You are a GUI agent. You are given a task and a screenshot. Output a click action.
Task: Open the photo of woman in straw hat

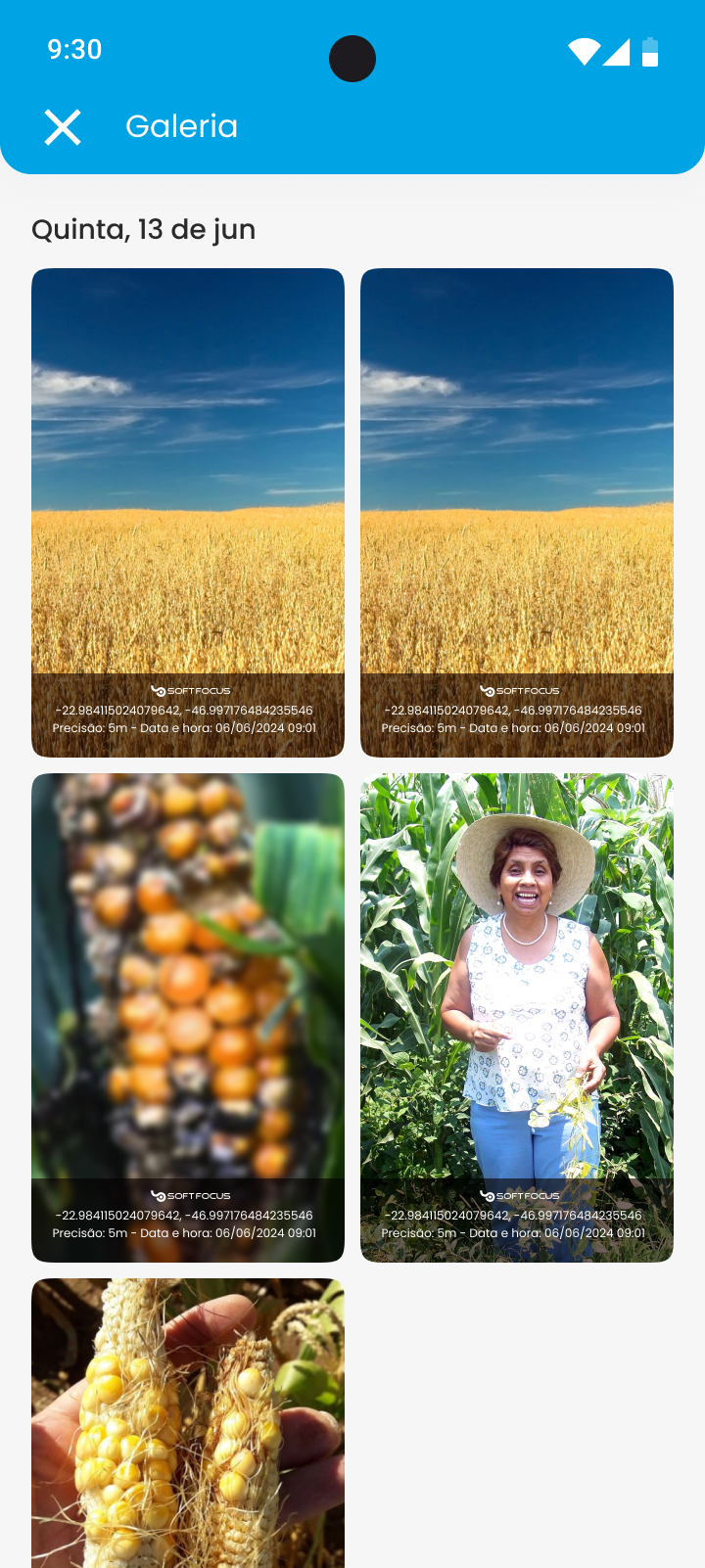tap(517, 1018)
